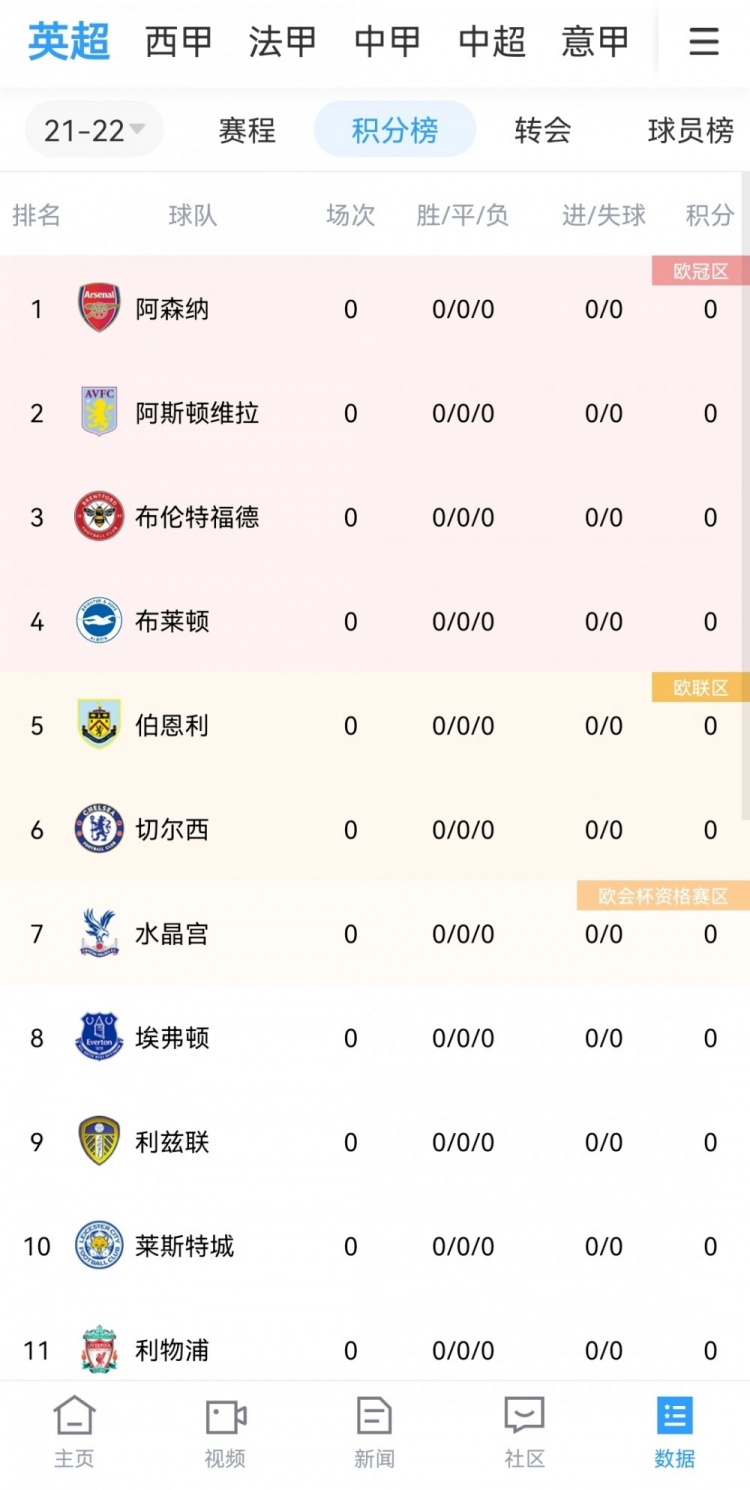Switch to the 赛程 schedule tab

coord(246,131)
